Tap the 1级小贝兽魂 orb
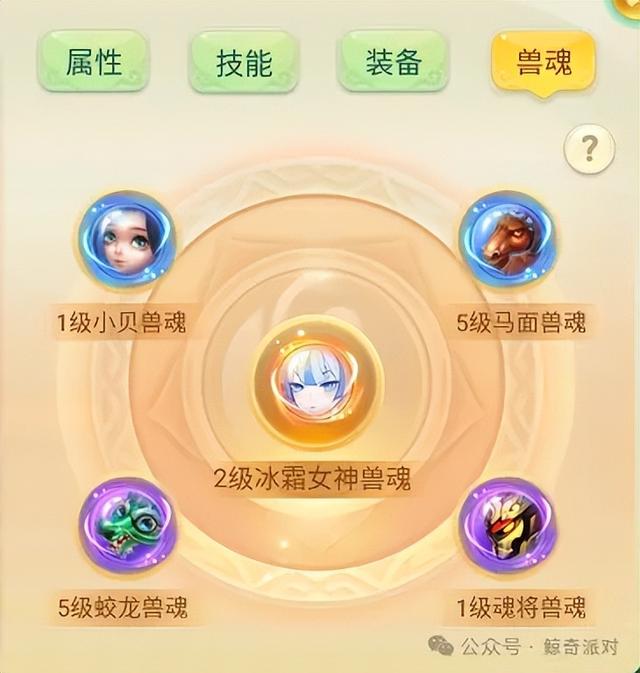The image size is (640, 673). (x=127, y=239)
